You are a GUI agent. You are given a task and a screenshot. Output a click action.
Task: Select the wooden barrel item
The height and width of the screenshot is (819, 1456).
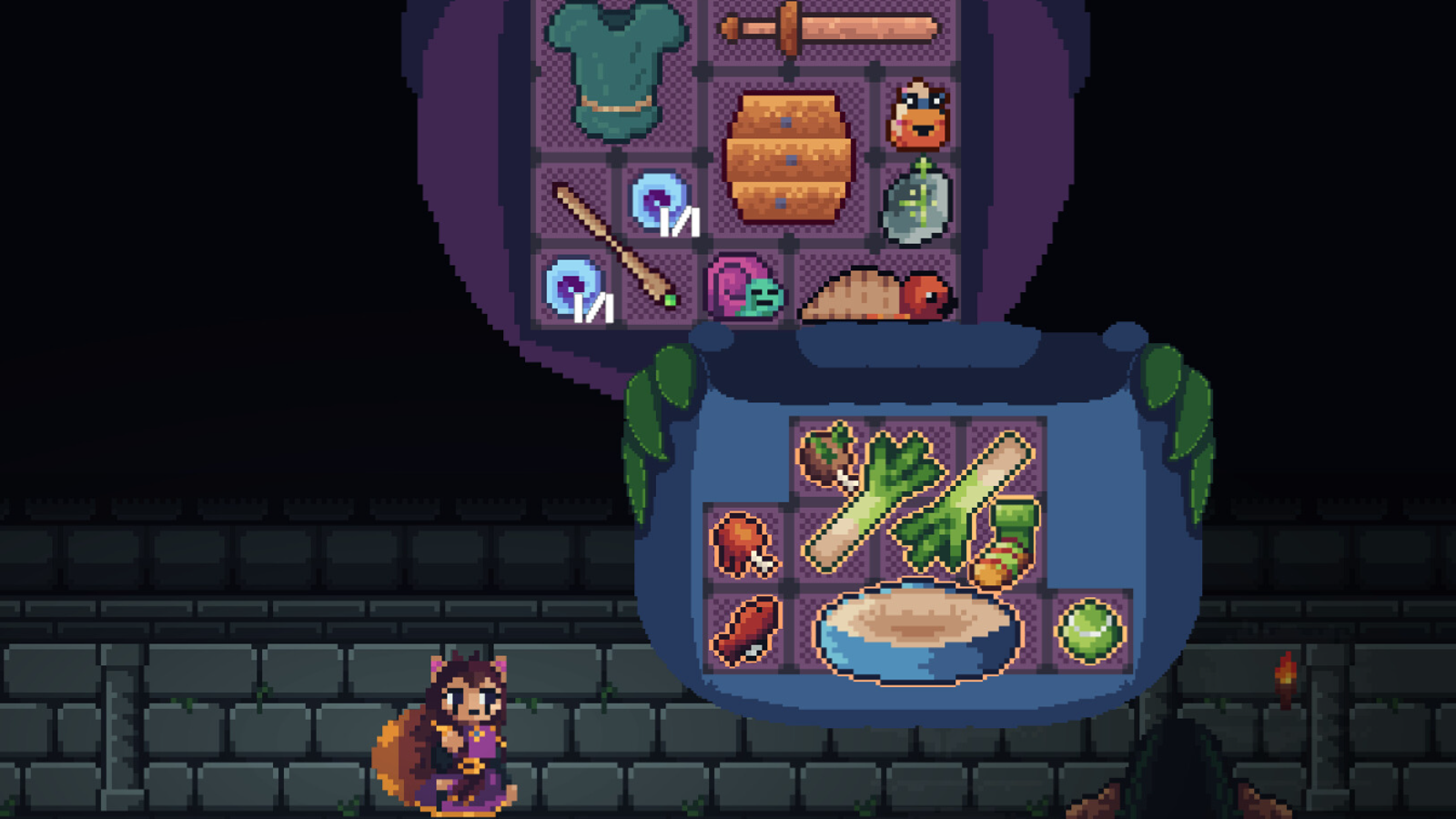point(788,158)
